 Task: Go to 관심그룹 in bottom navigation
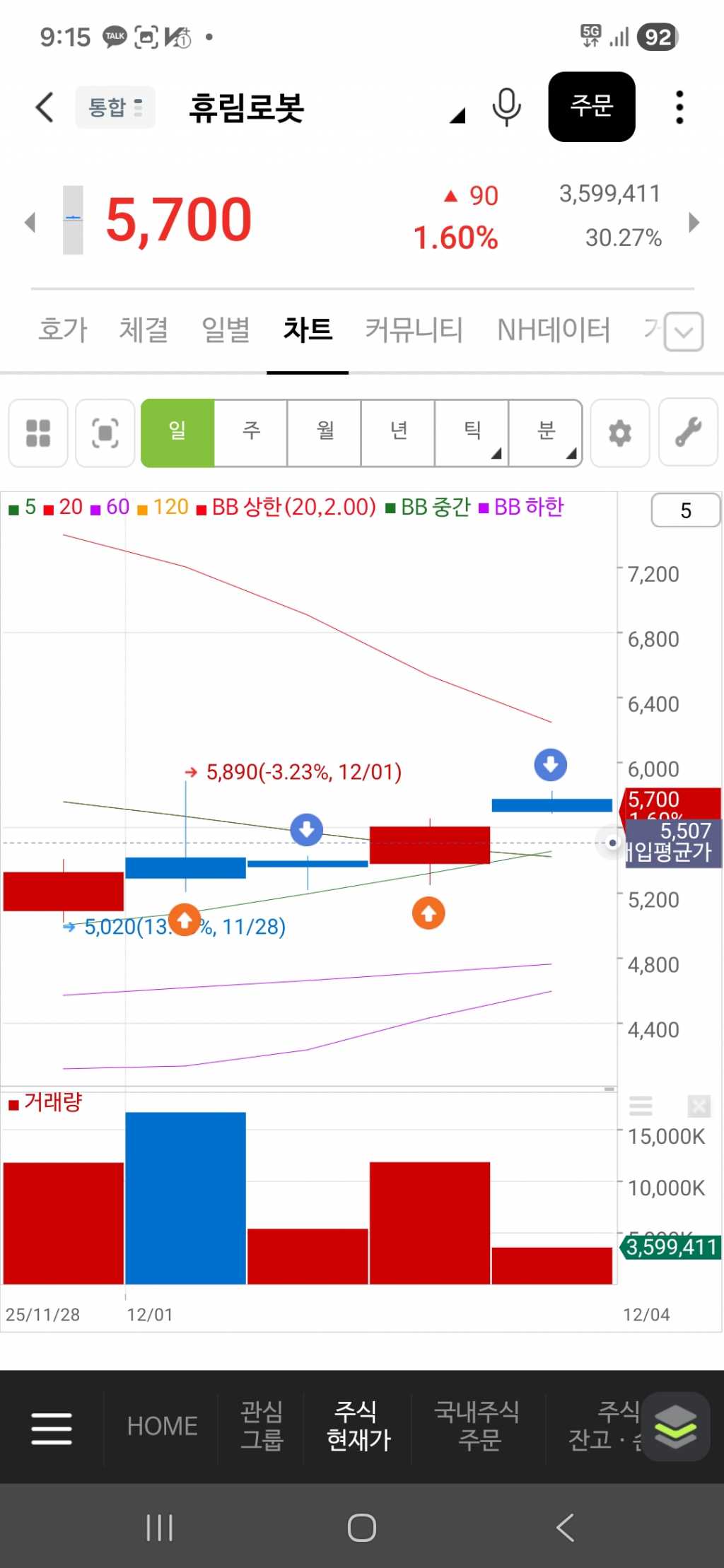pyautogui.click(x=262, y=1426)
